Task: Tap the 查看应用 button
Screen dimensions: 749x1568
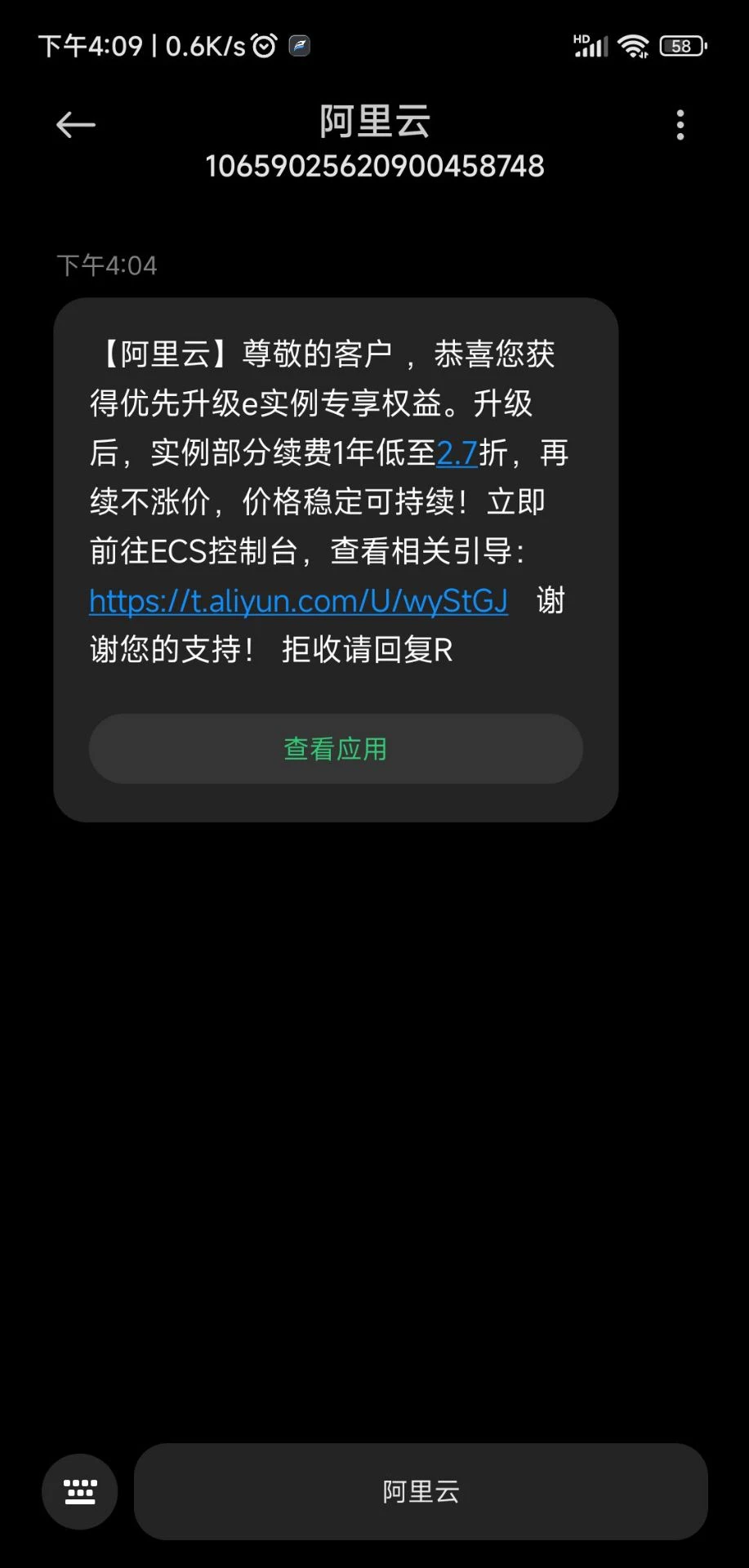Action: [336, 749]
